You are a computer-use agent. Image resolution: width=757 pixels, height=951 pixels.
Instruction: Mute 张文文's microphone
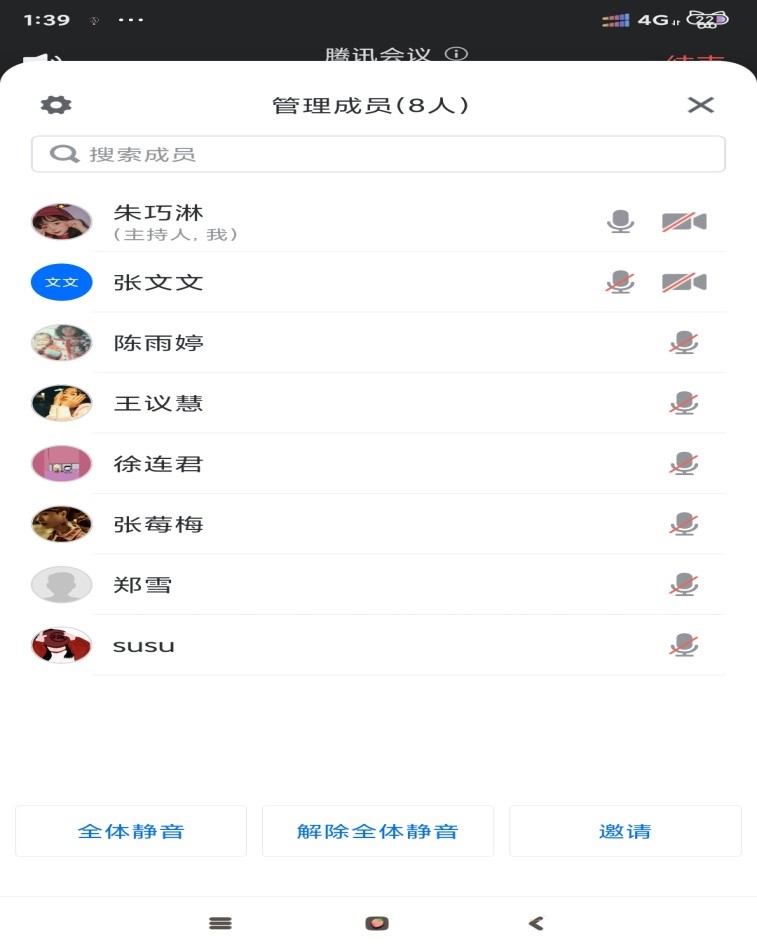click(x=621, y=282)
